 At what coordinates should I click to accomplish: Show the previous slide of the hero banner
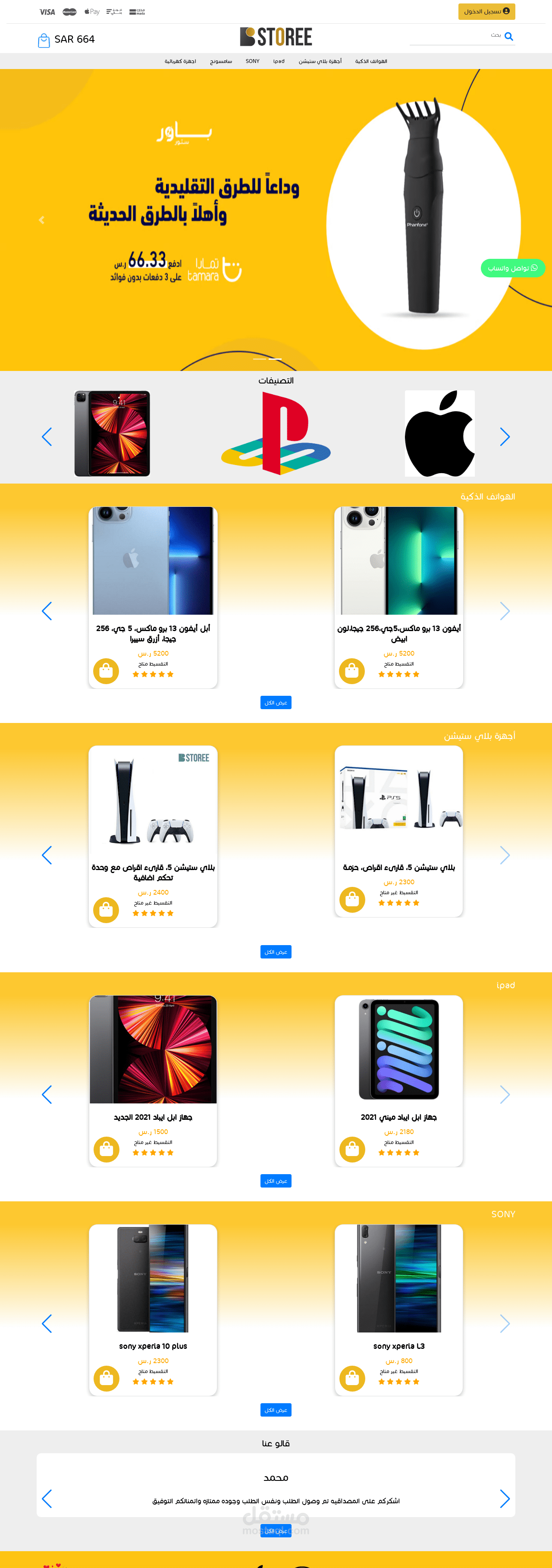[41, 220]
